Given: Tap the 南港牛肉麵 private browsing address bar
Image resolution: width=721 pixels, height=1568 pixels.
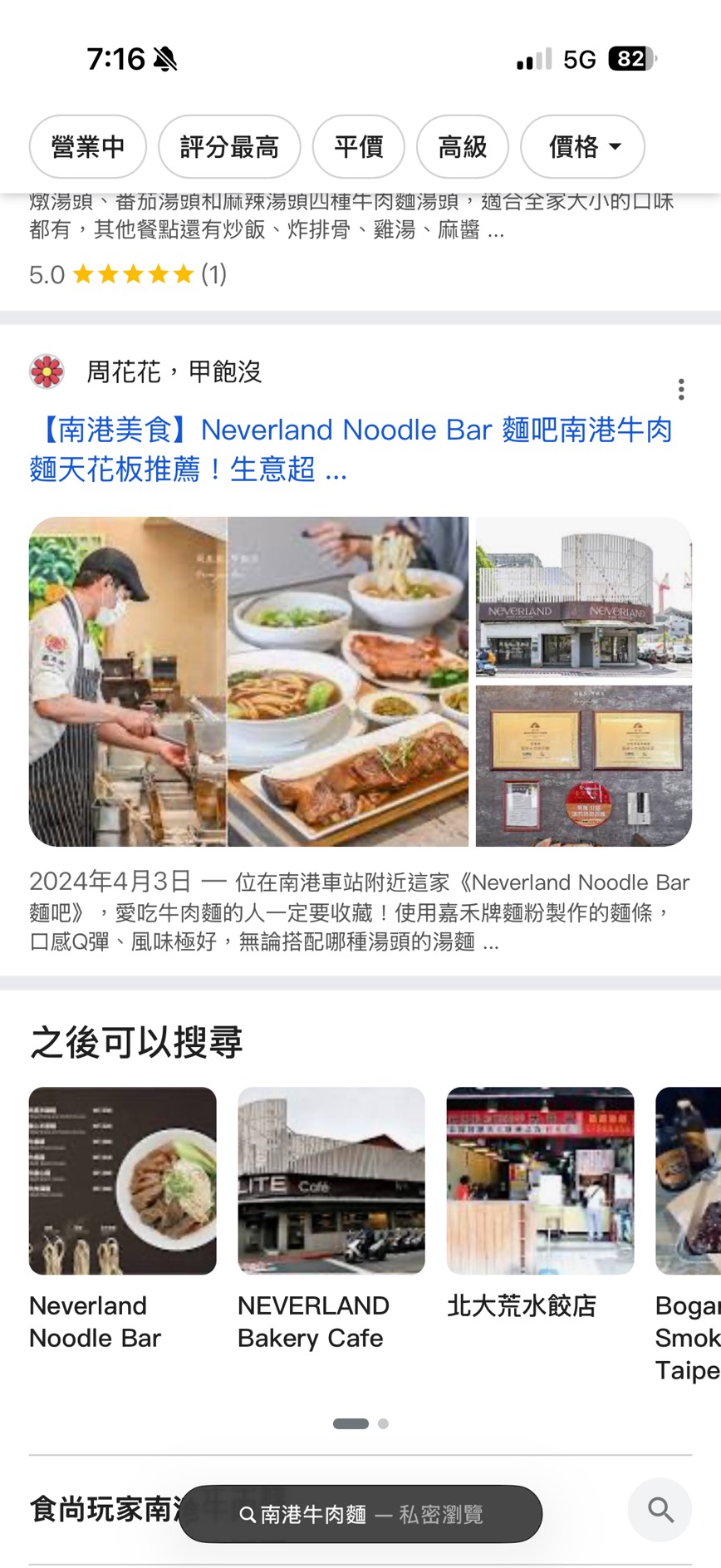Looking at the screenshot, I should [x=360, y=1514].
